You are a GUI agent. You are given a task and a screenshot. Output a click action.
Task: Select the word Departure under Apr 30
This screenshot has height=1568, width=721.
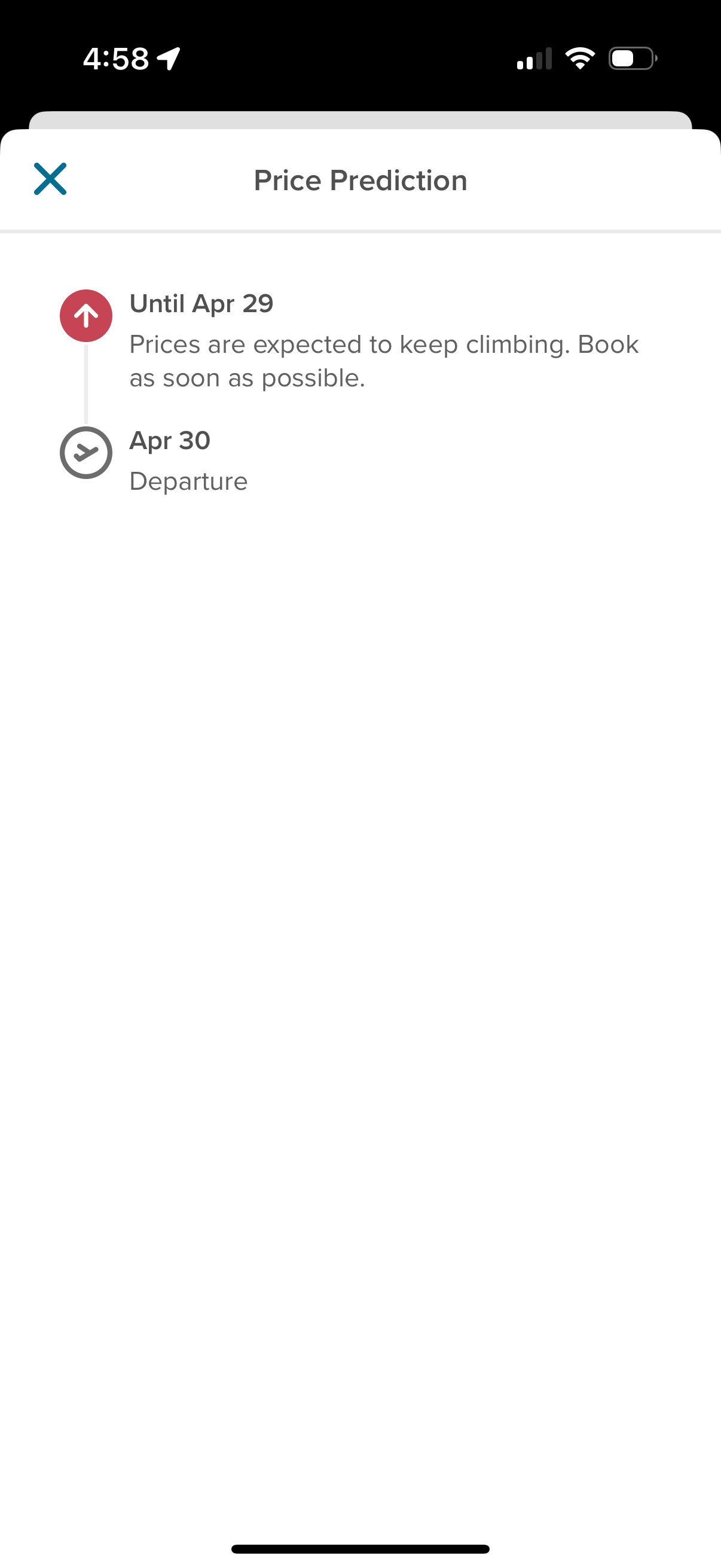click(x=188, y=480)
